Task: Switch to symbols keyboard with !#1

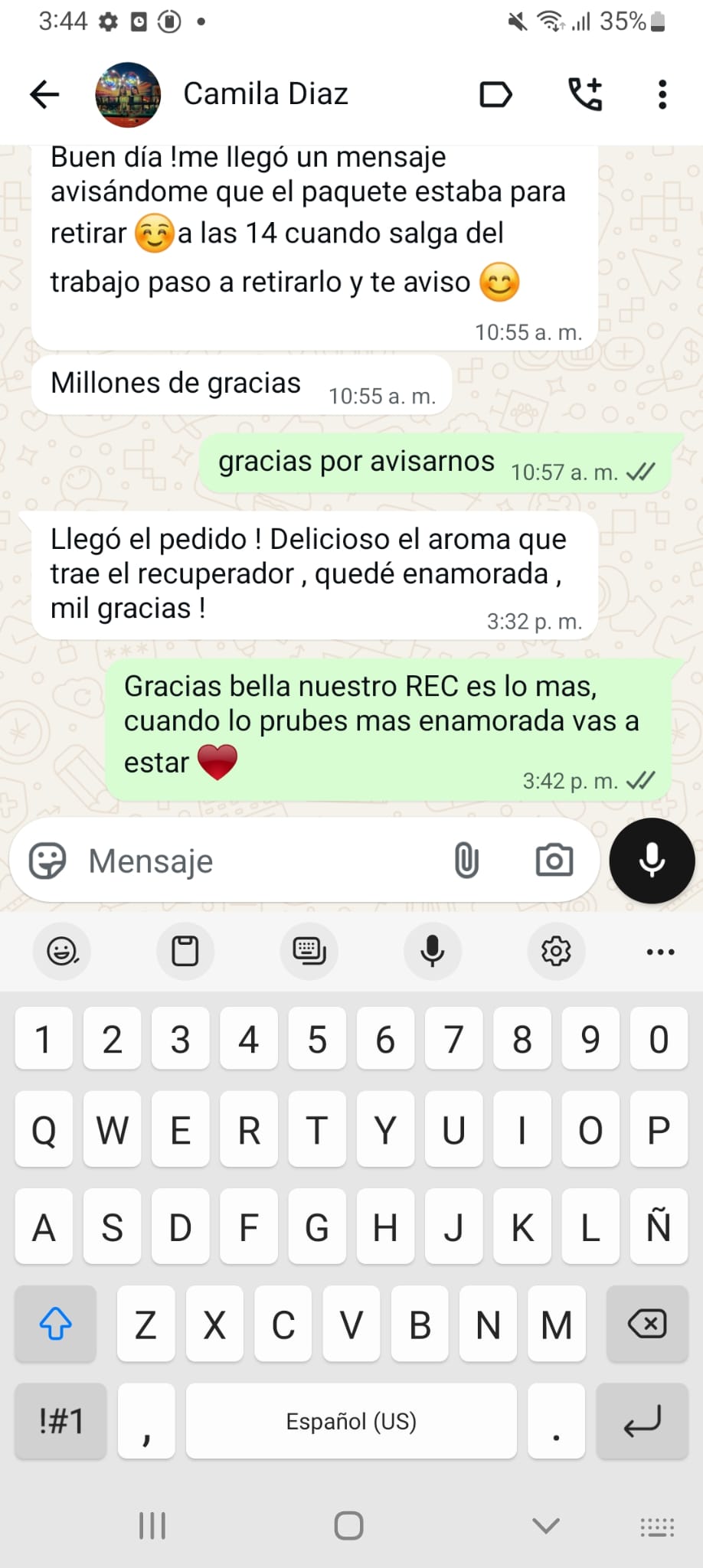Action: pyautogui.click(x=60, y=1421)
